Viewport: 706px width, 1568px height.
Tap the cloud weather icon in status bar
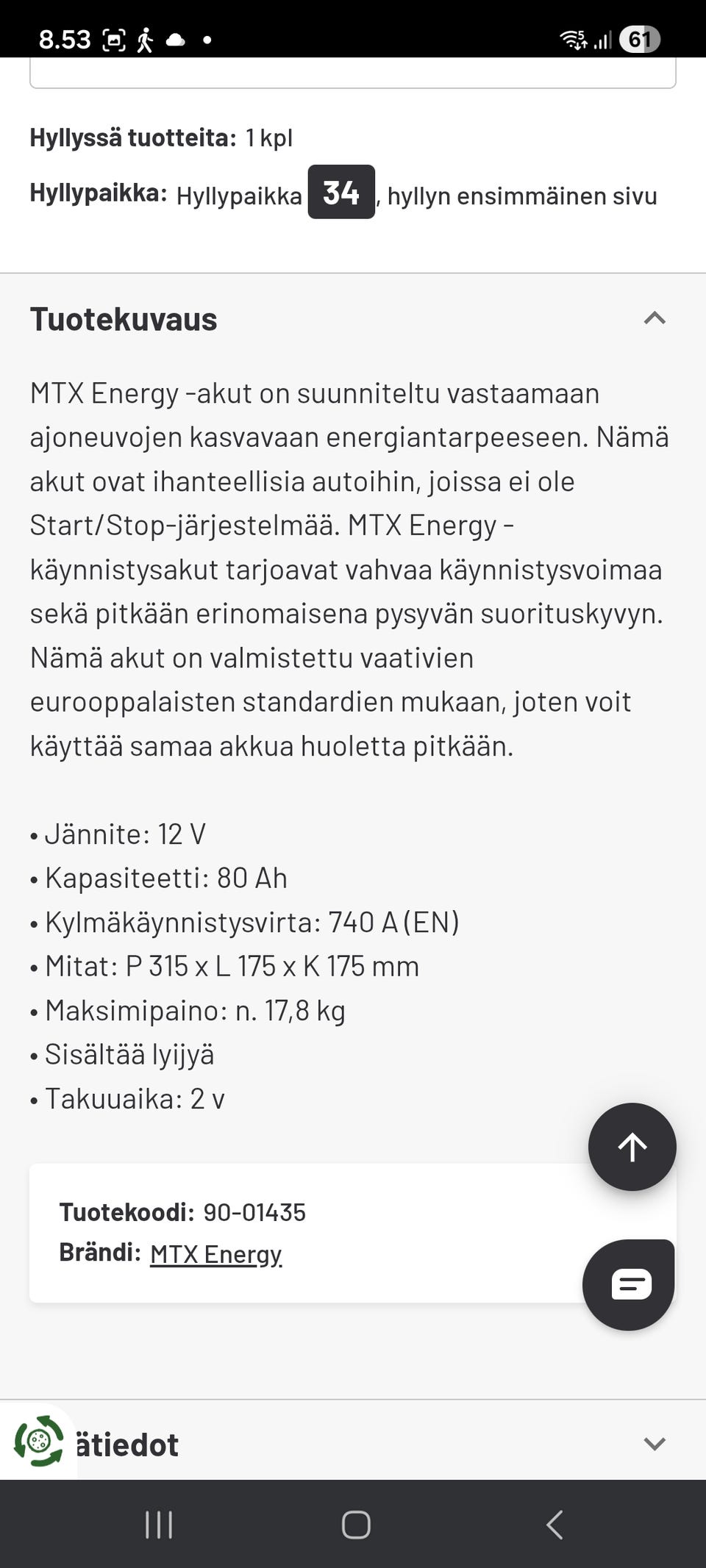coord(176,38)
